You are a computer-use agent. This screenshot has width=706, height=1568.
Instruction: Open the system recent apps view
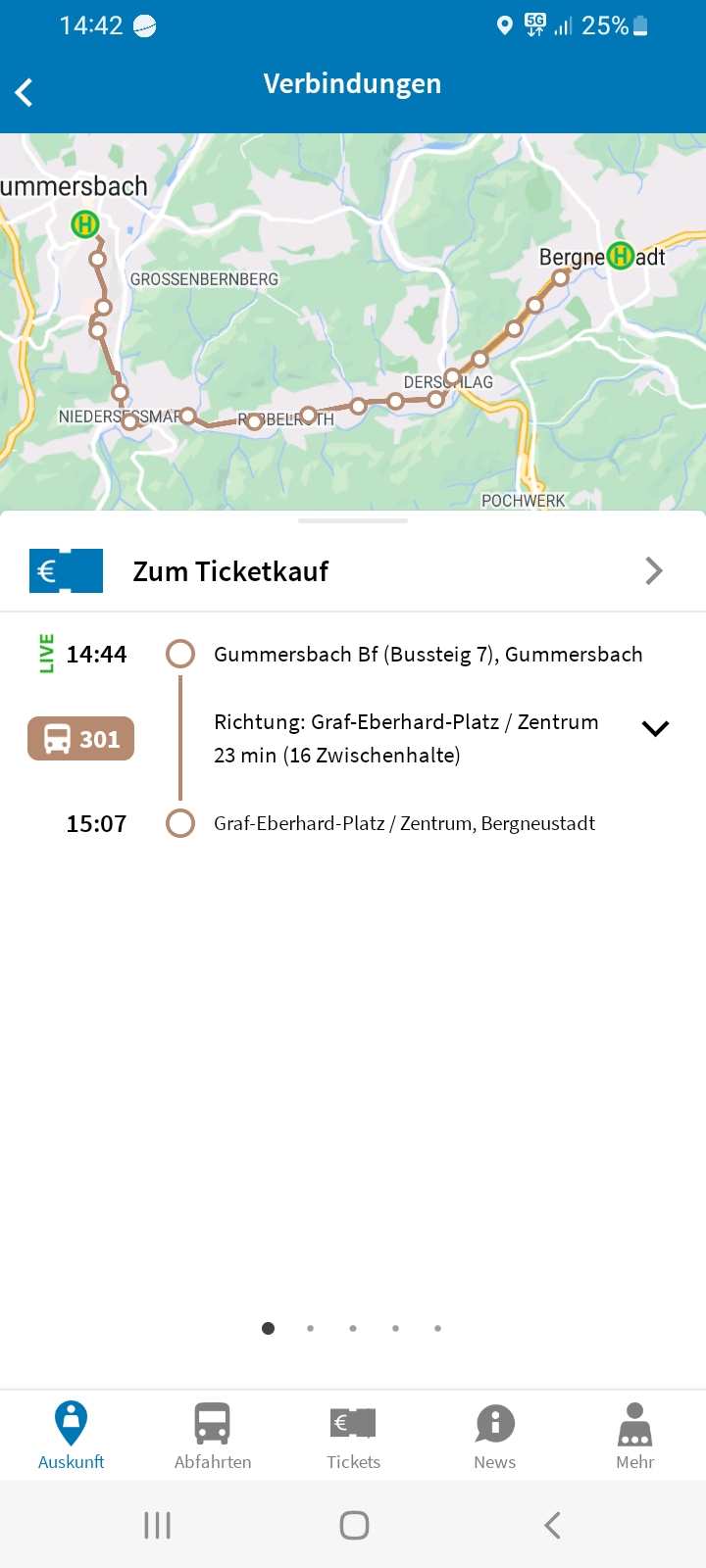point(157,1525)
